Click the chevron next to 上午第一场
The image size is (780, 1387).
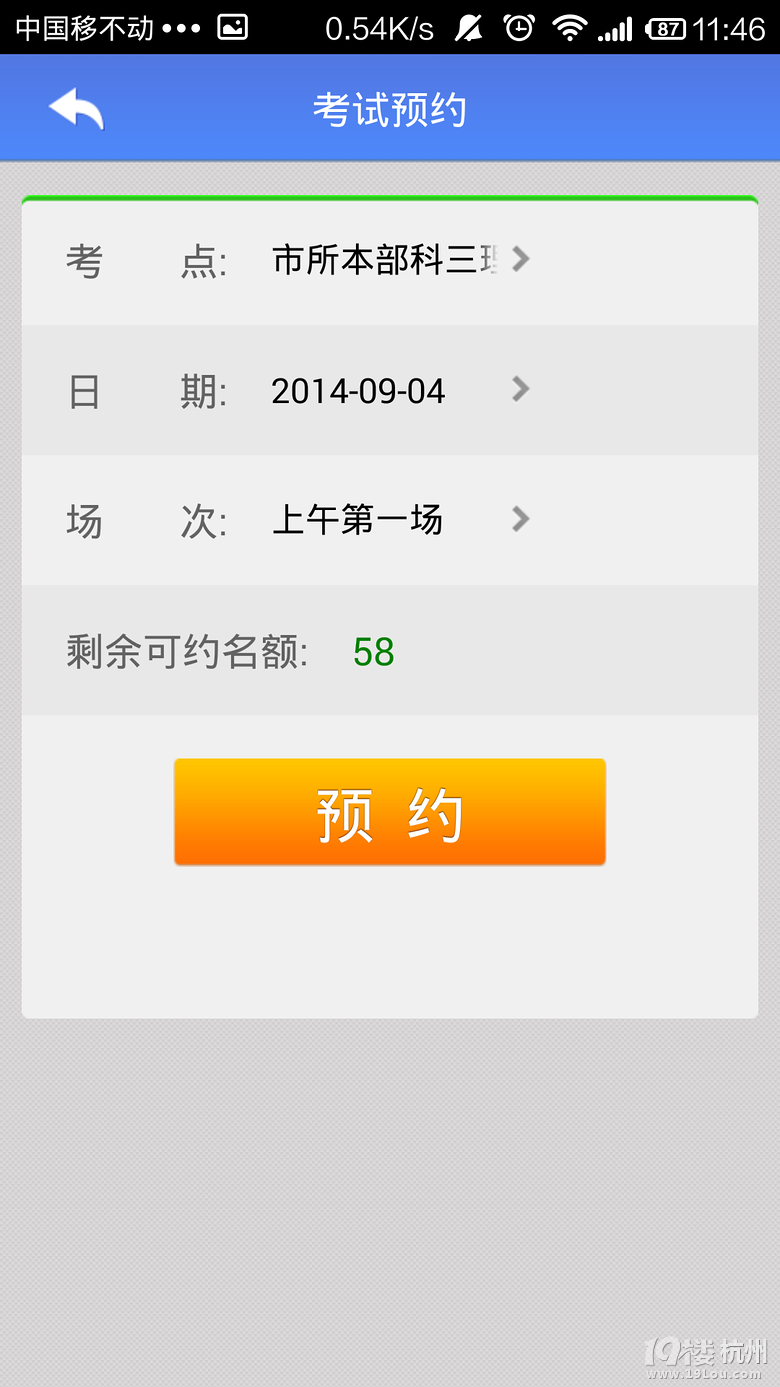519,519
